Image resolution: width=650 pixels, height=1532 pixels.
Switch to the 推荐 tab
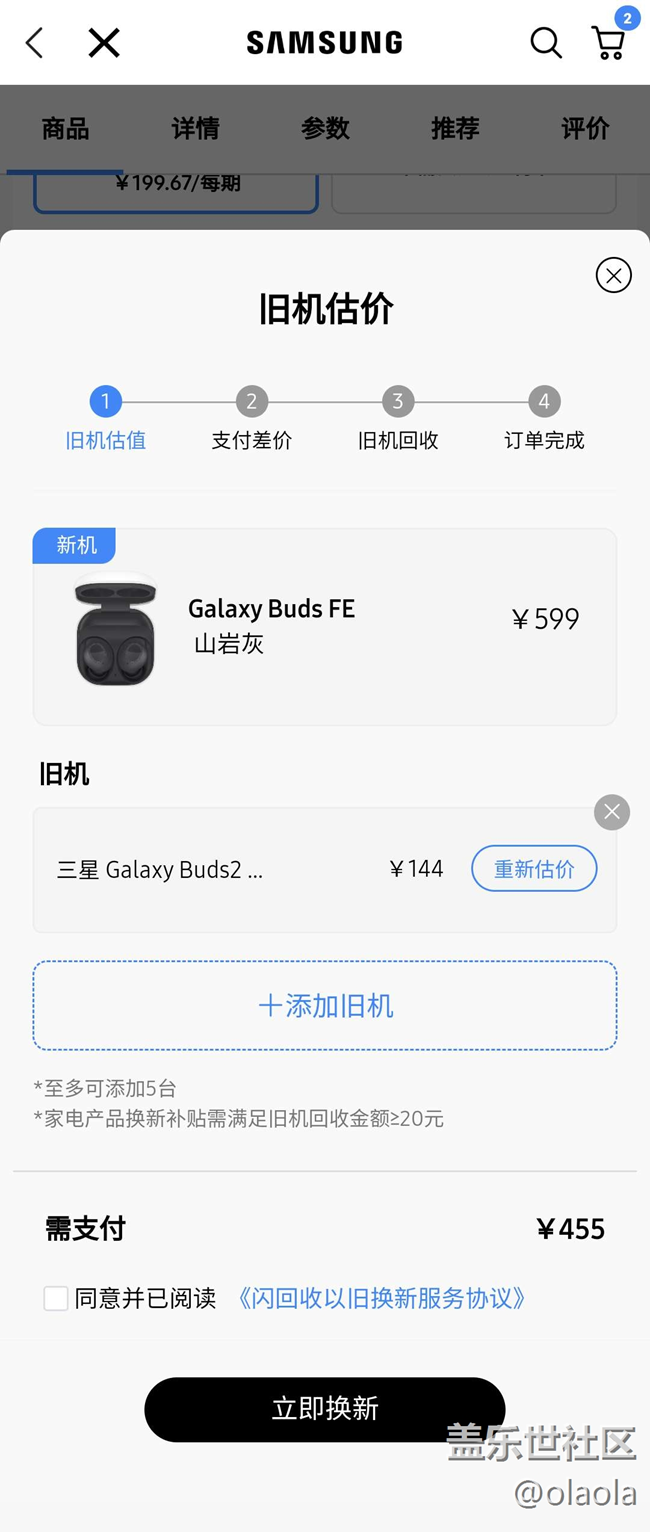pyautogui.click(x=455, y=129)
